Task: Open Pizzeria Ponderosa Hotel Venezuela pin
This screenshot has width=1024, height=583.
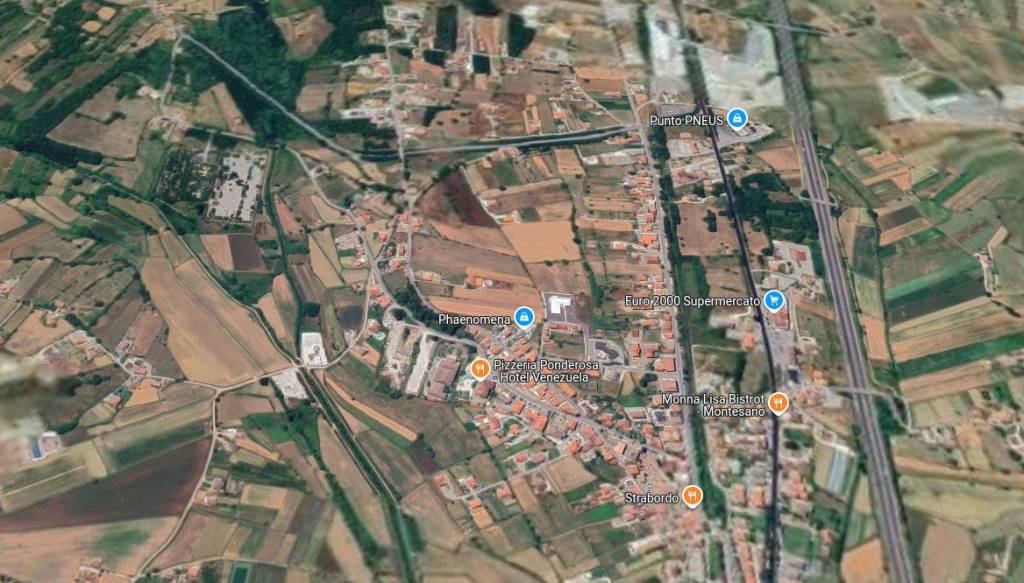Action: click(480, 369)
